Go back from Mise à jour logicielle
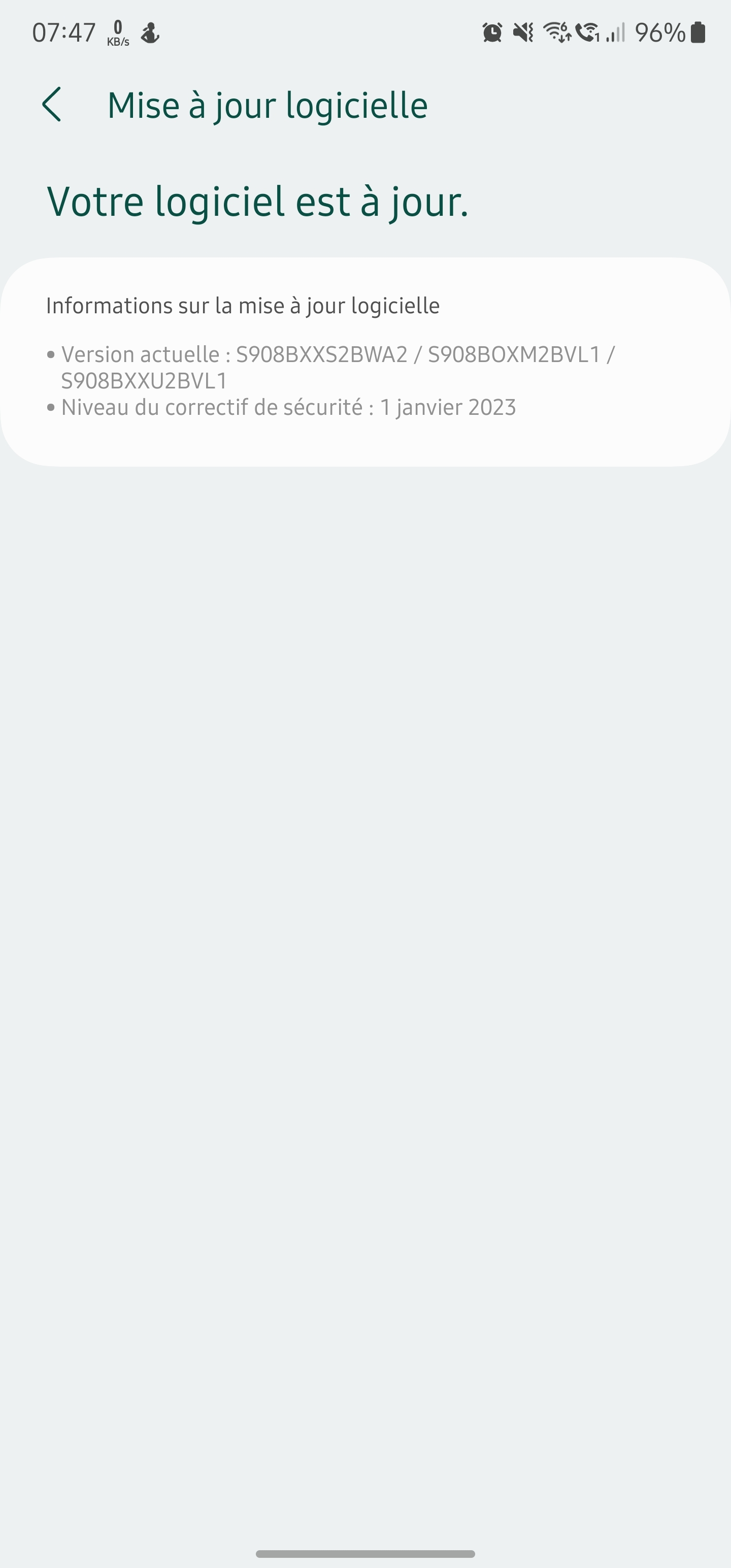Image resolution: width=731 pixels, height=1568 pixels. 52,105
